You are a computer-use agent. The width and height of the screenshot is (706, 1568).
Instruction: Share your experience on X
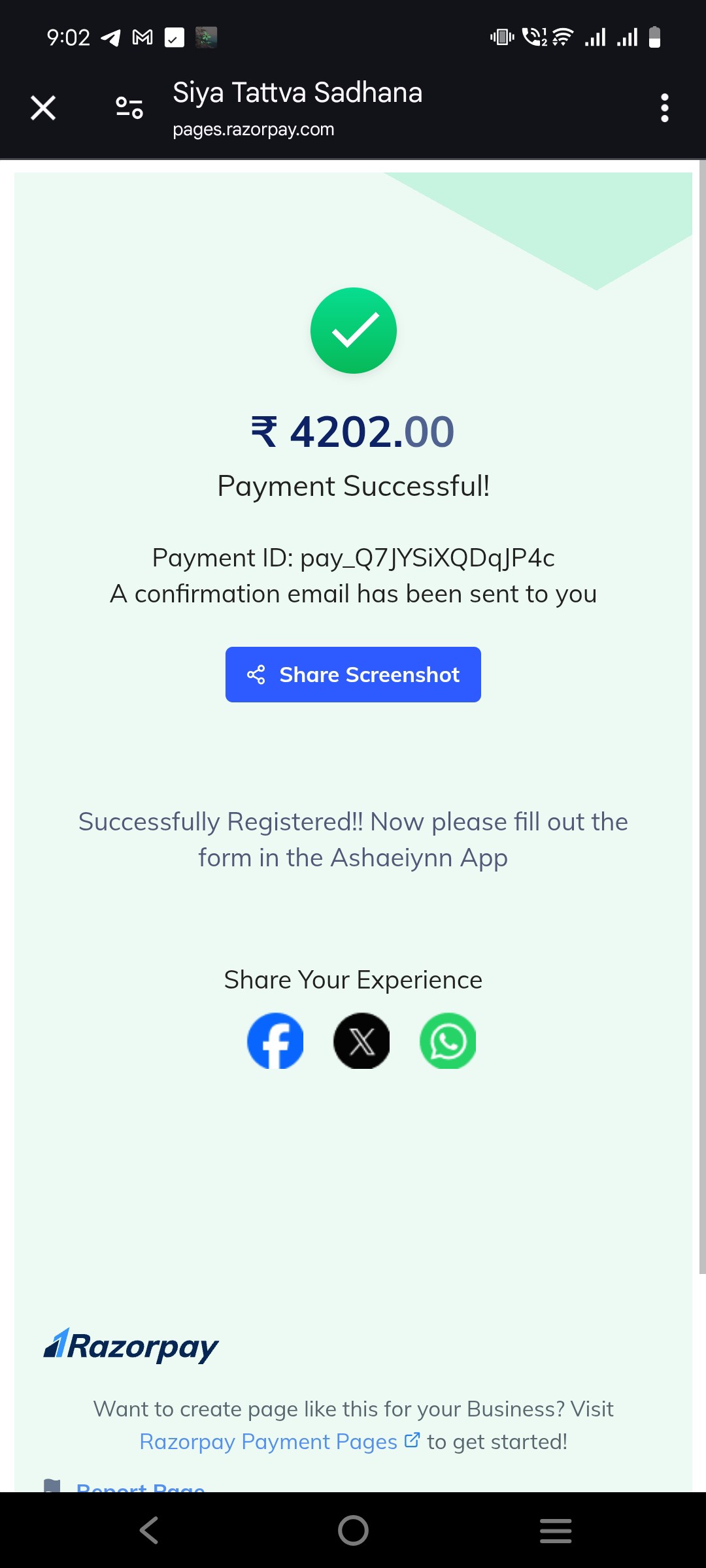click(361, 1041)
